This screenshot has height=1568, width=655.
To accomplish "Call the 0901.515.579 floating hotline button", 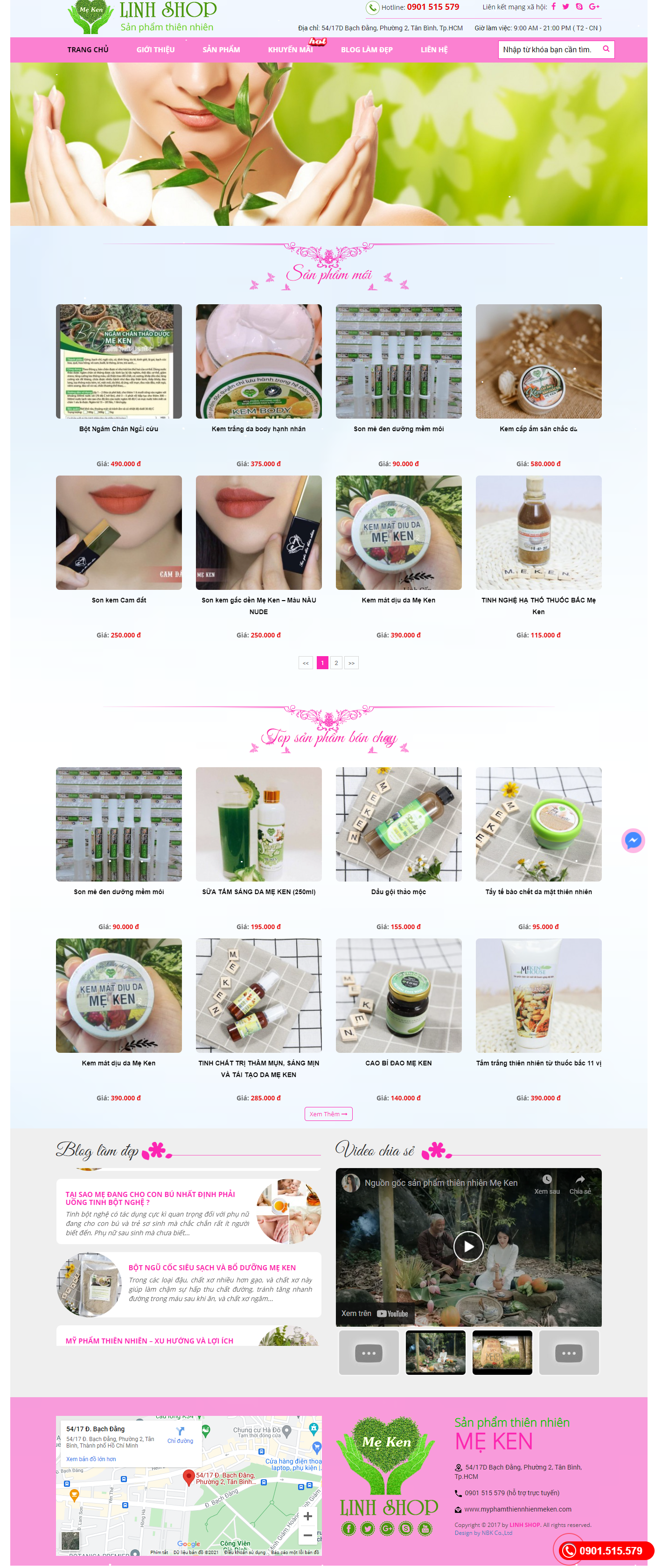I will pyautogui.click(x=605, y=1550).
